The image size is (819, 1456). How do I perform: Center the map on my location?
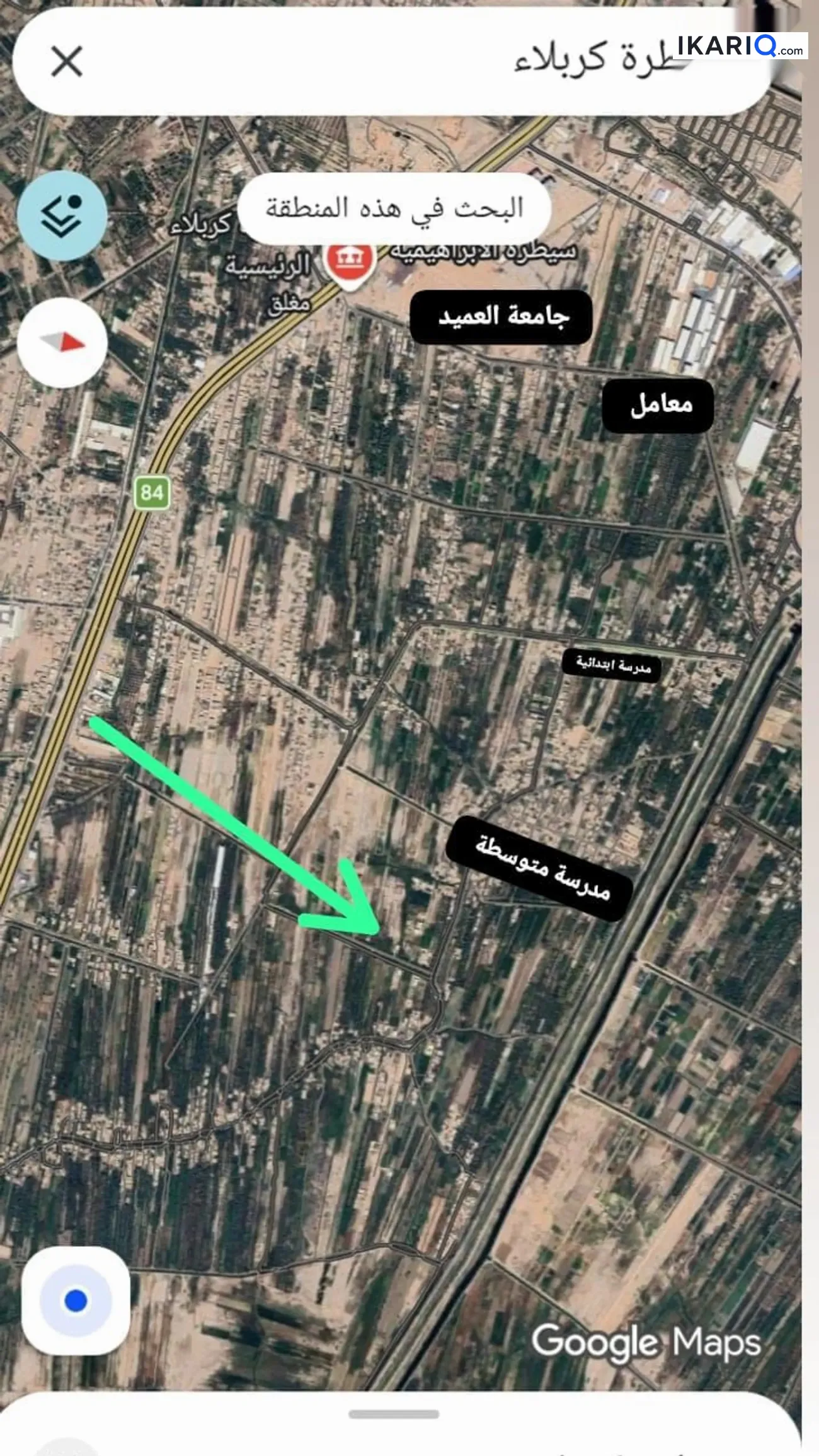pyautogui.click(x=76, y=1300)
